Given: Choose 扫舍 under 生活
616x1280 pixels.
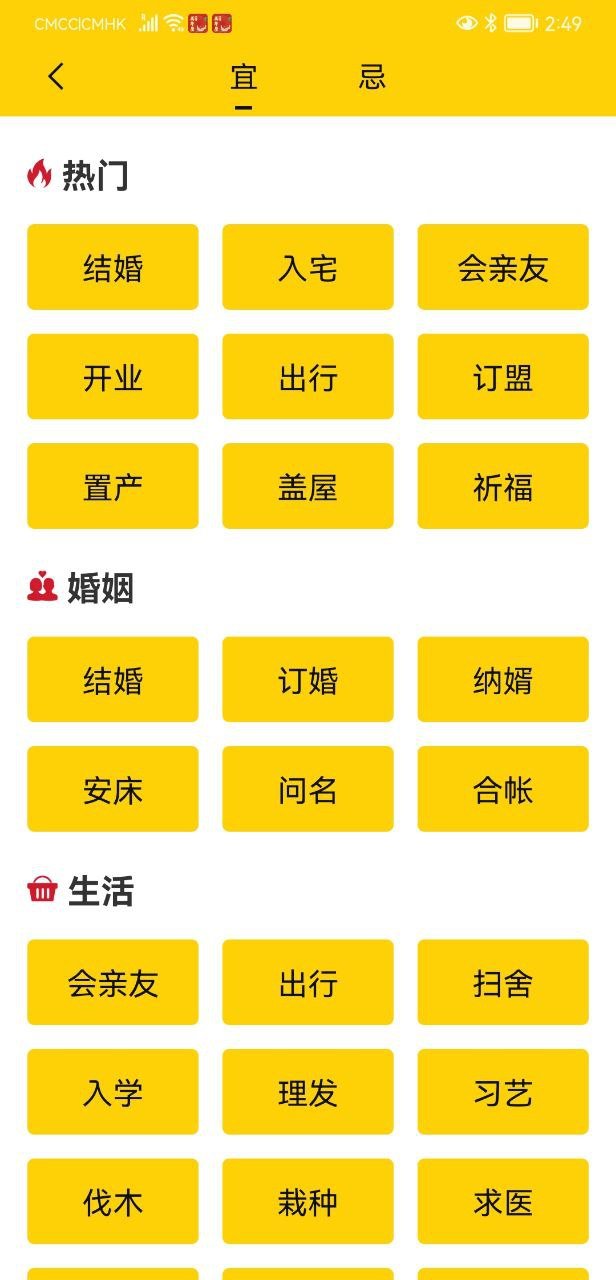Looking at the screenshot, I should coord(503,982).
